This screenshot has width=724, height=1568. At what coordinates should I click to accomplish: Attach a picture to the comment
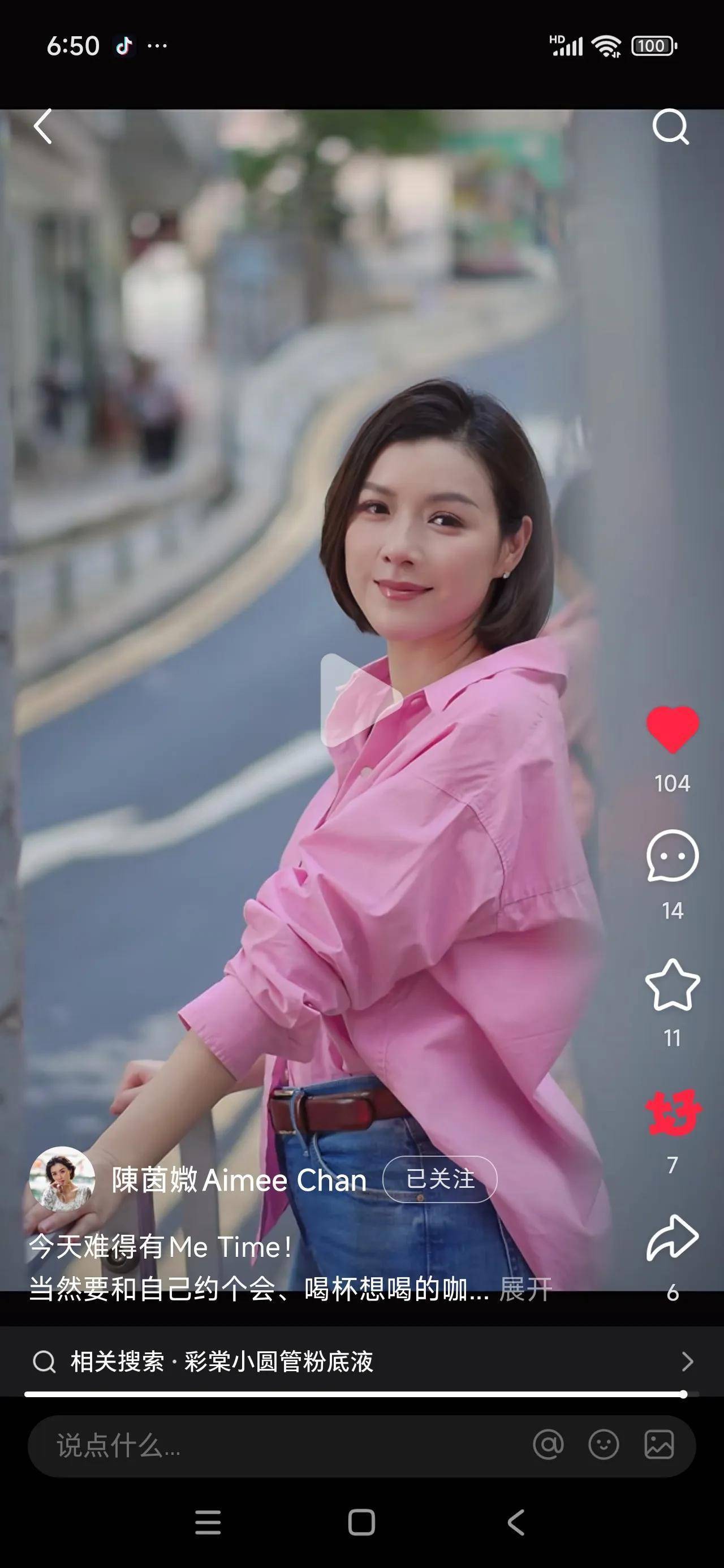(659, 1446)
